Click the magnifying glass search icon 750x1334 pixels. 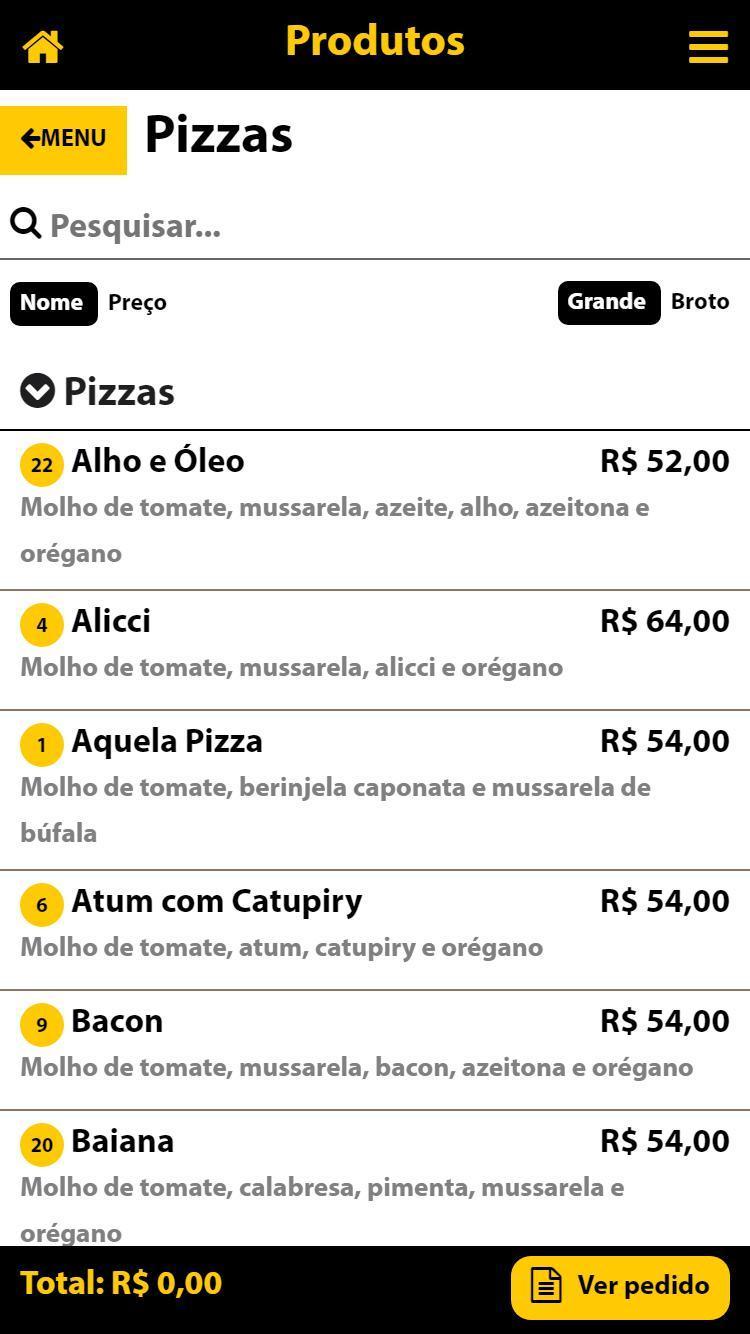point(24,224)
